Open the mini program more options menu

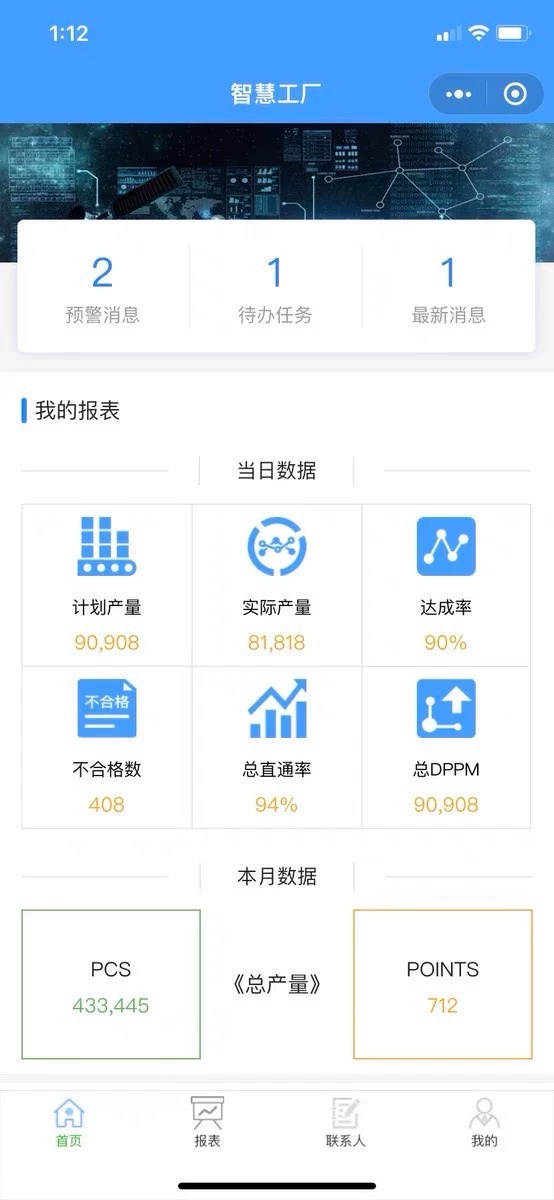(459, 95)
